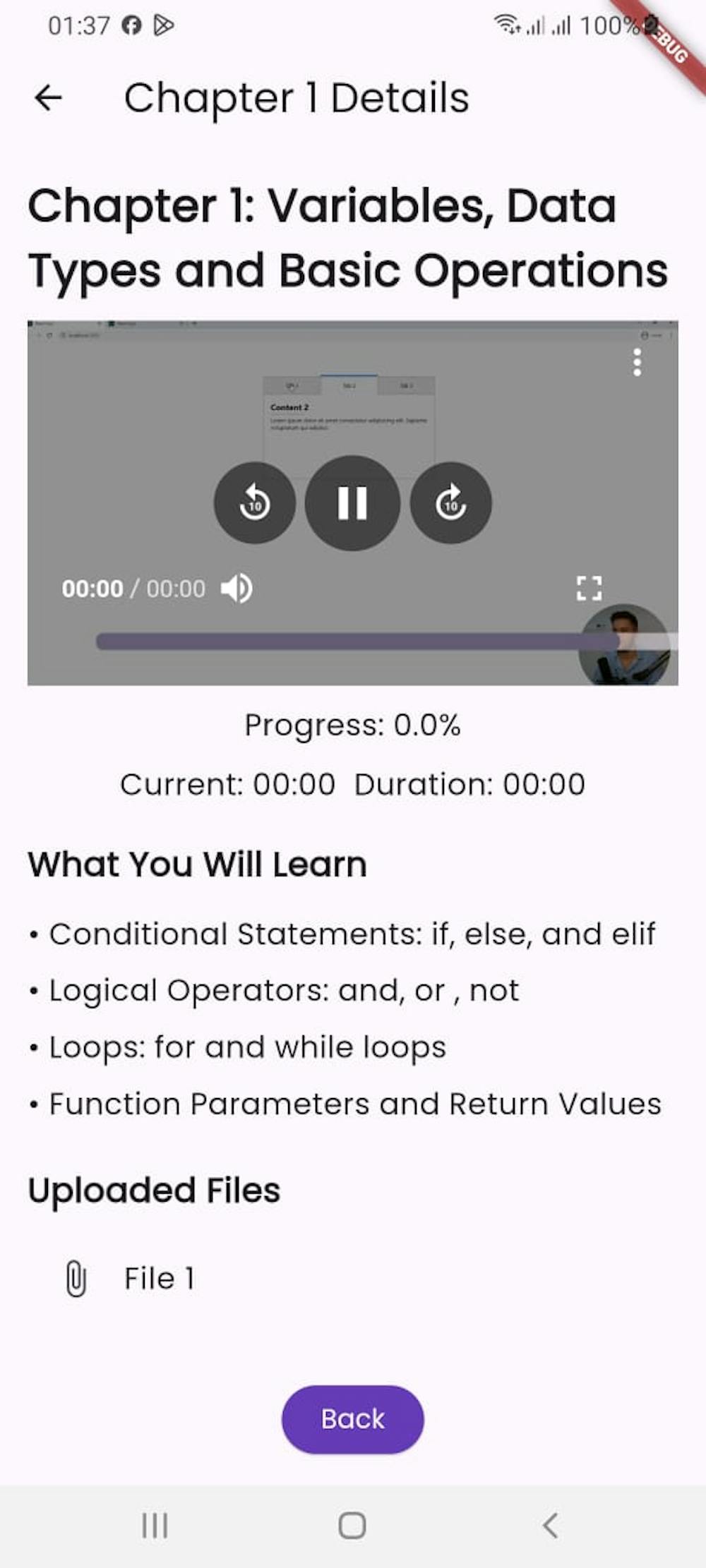Screen dimensions: 706x1568
Task: Open the video options three-dot menu
Action: click(637, 362)
